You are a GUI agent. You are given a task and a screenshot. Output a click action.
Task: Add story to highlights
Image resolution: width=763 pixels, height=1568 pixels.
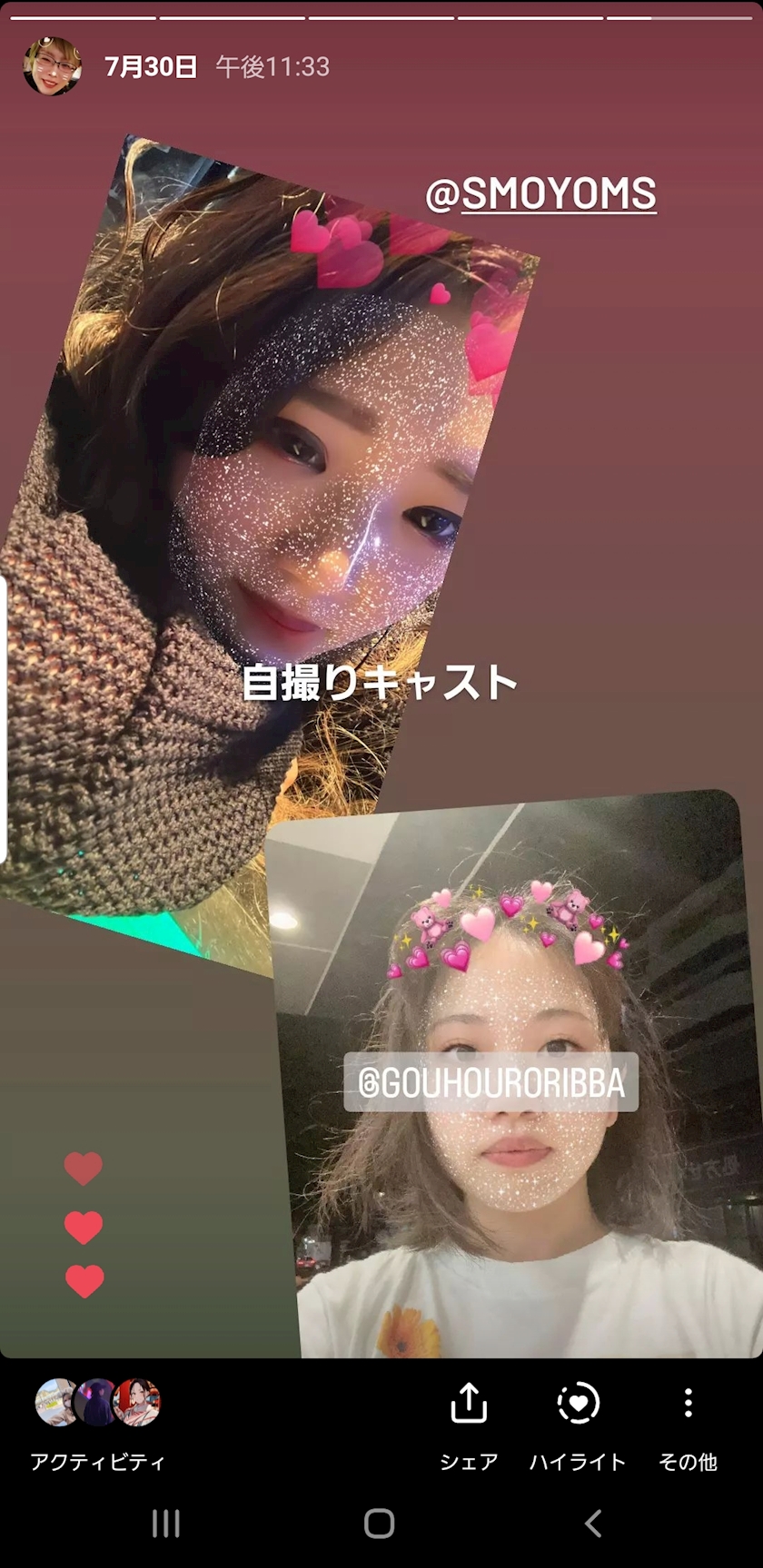pyautogui.click(x=578, y=1425)
